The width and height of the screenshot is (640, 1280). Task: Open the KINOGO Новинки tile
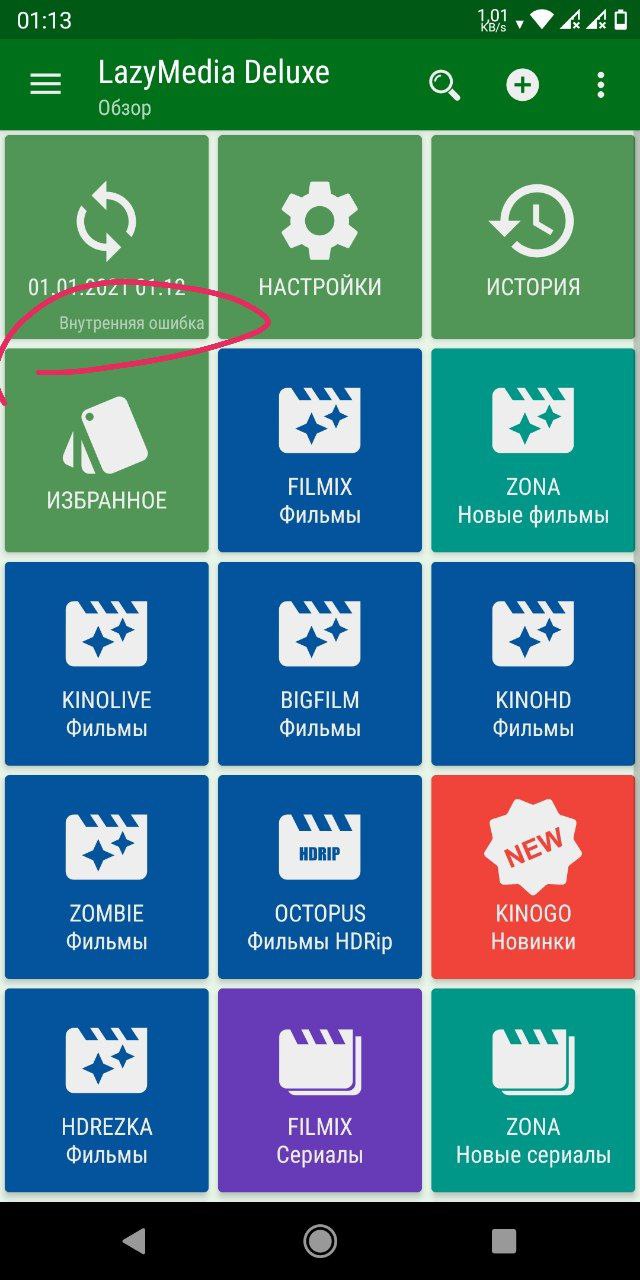coord(533,876)
